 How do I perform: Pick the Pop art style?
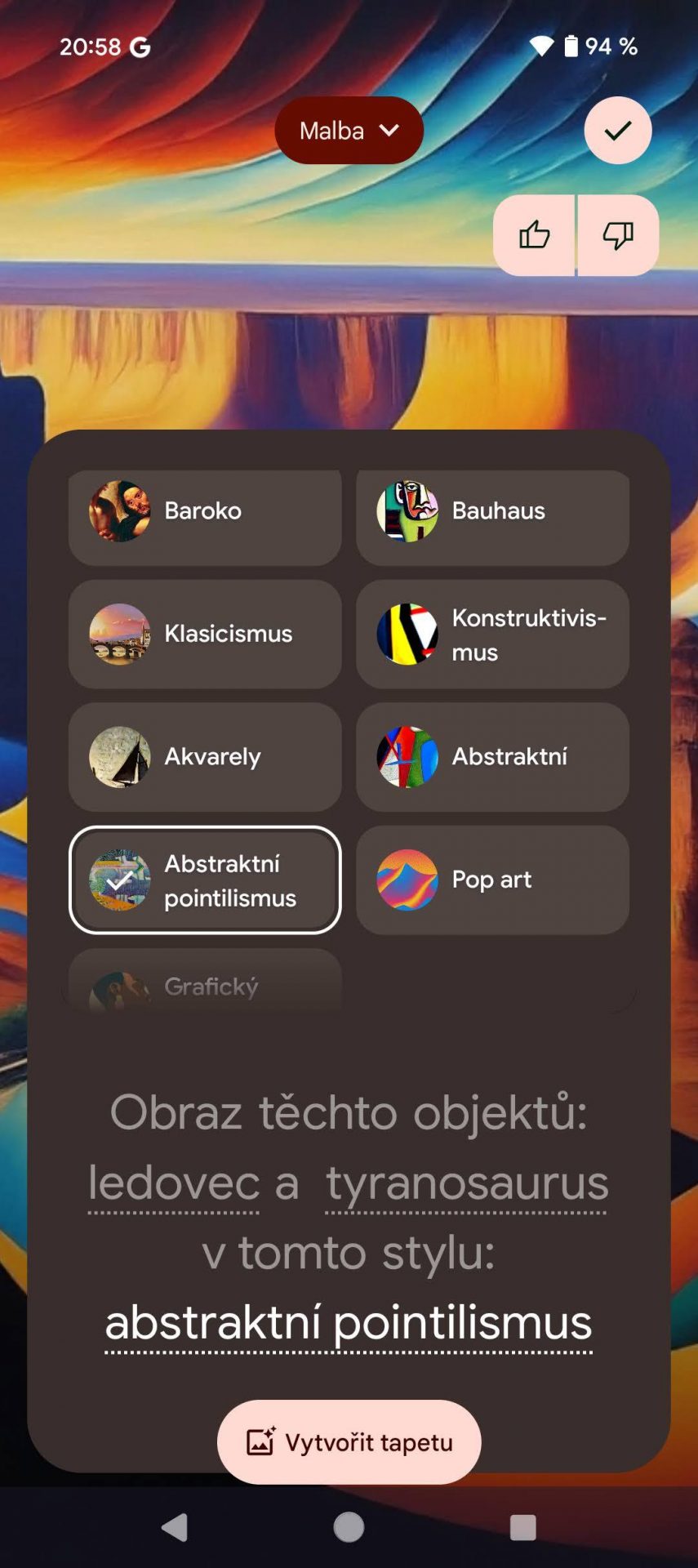(x=492, y=880)
